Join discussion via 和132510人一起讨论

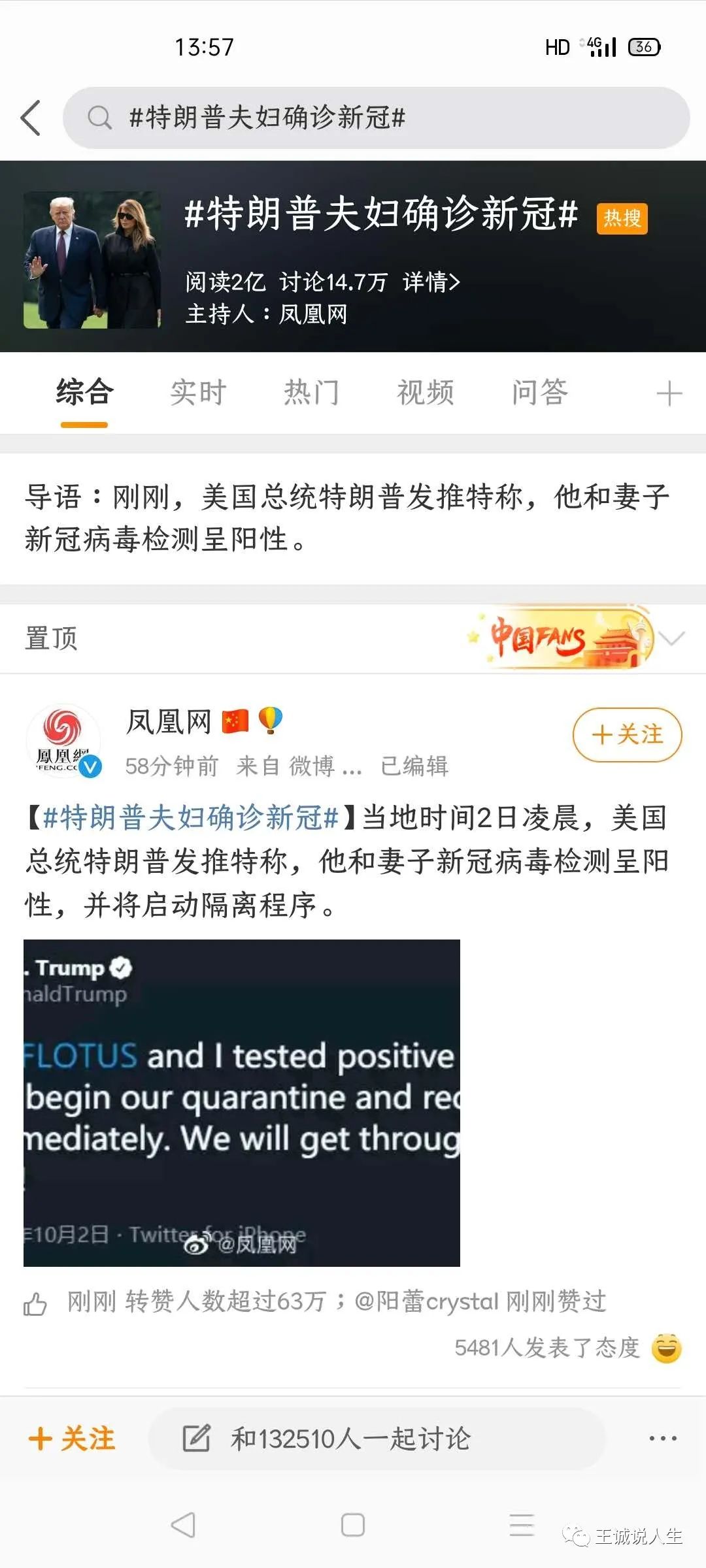point(377,1439)
